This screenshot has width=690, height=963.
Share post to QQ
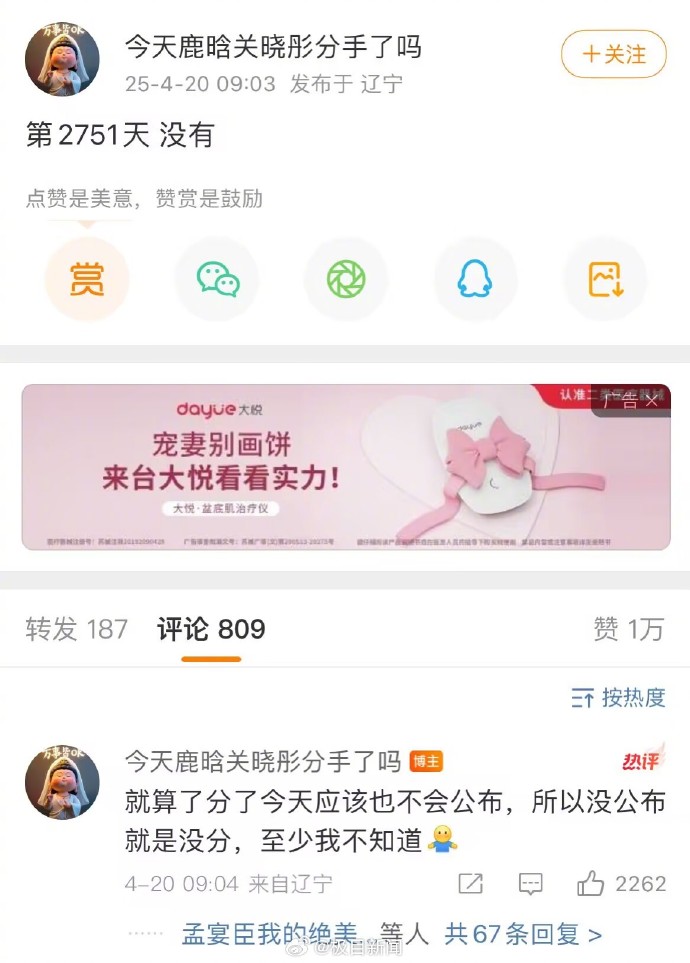click(x=475, y=279)
